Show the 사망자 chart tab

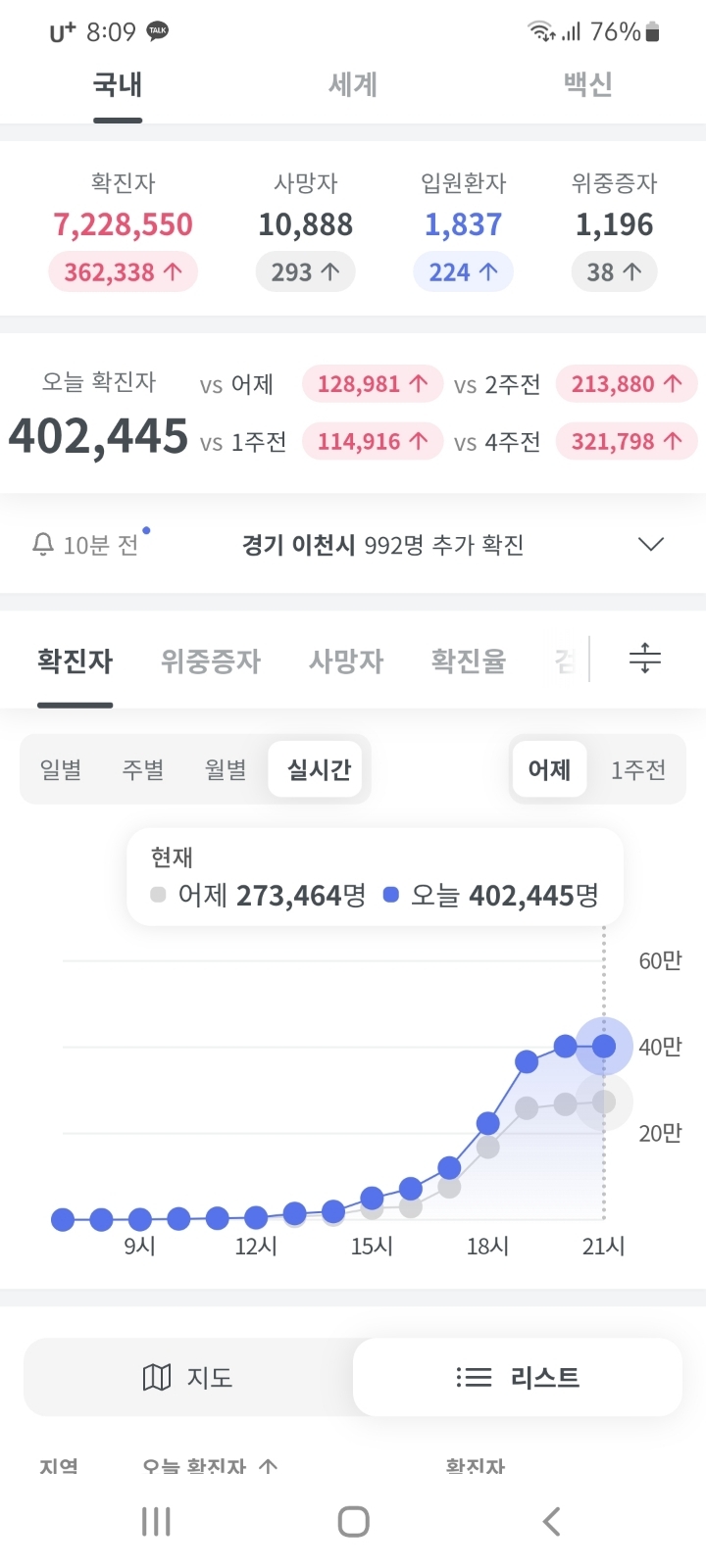[x=345, y=661]
